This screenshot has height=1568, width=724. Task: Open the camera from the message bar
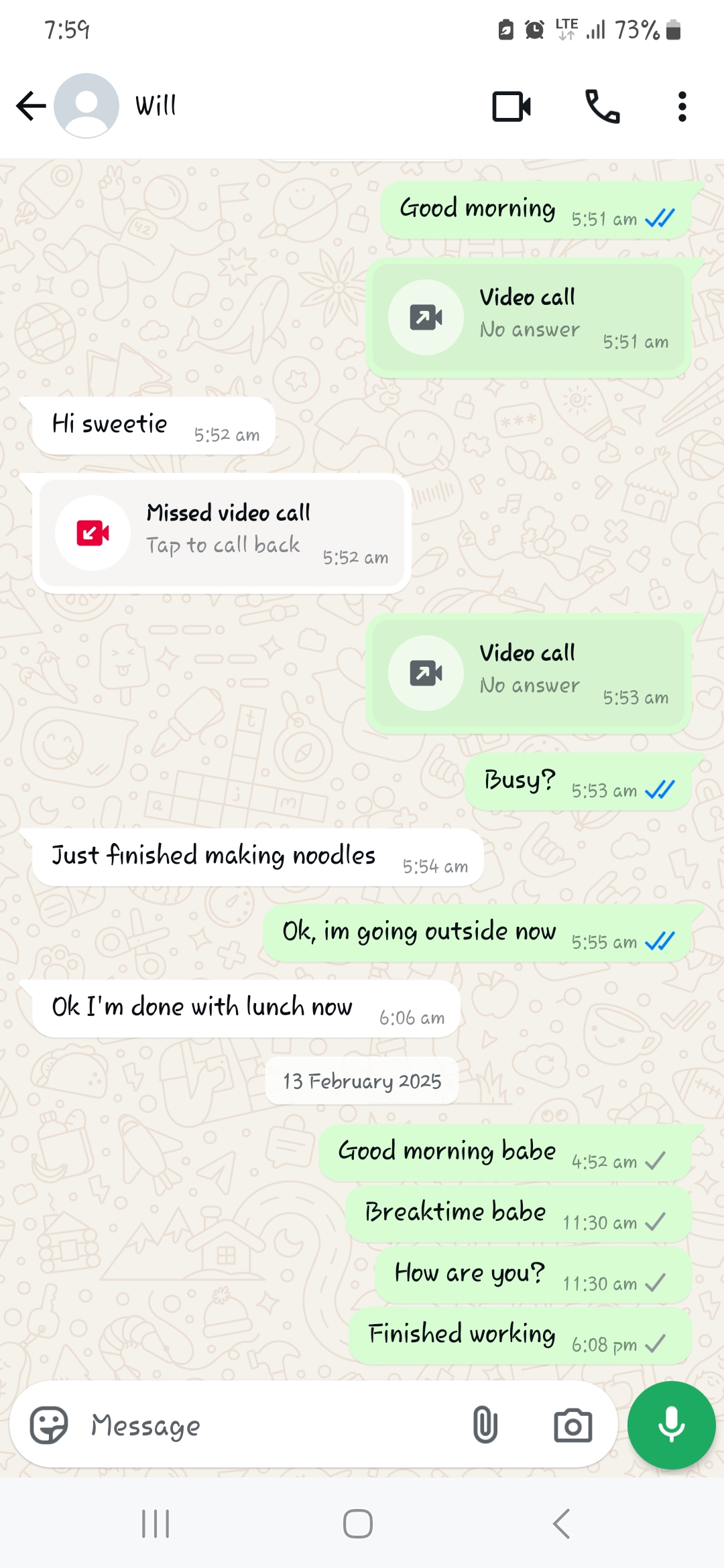tap(572, 1425)
